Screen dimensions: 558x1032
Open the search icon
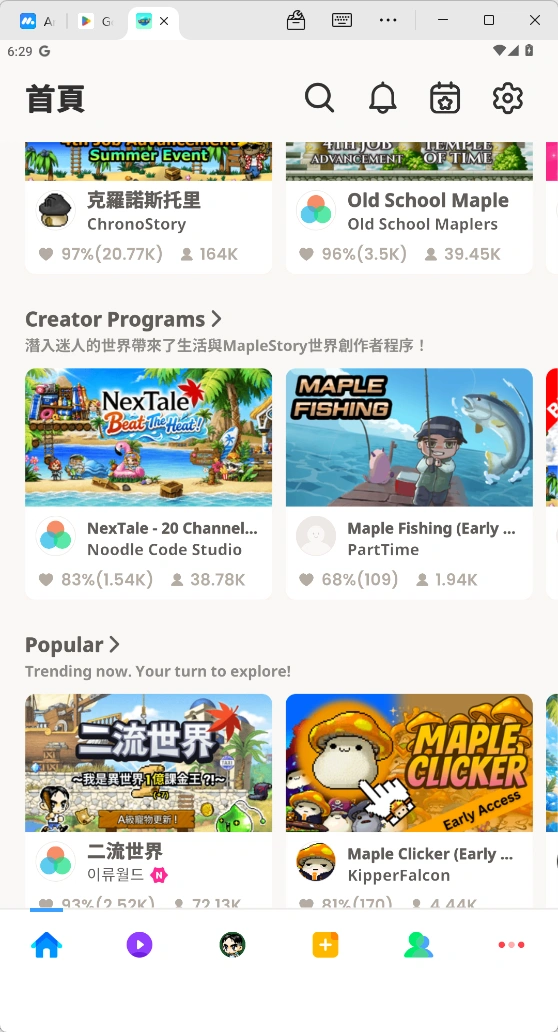coord(320,98)
